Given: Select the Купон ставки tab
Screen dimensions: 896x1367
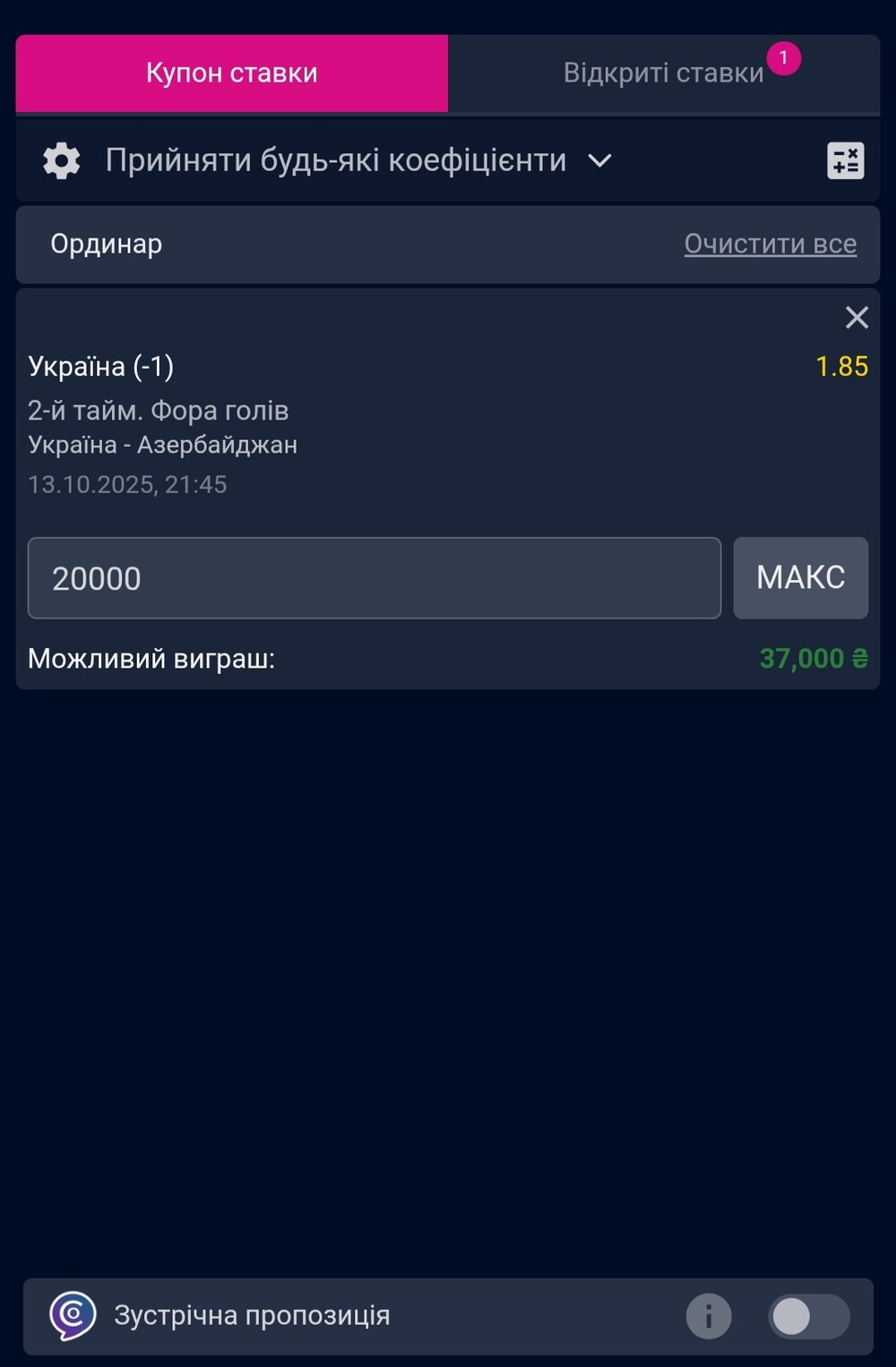Looking at the screenshot, I should click(232, 74).
